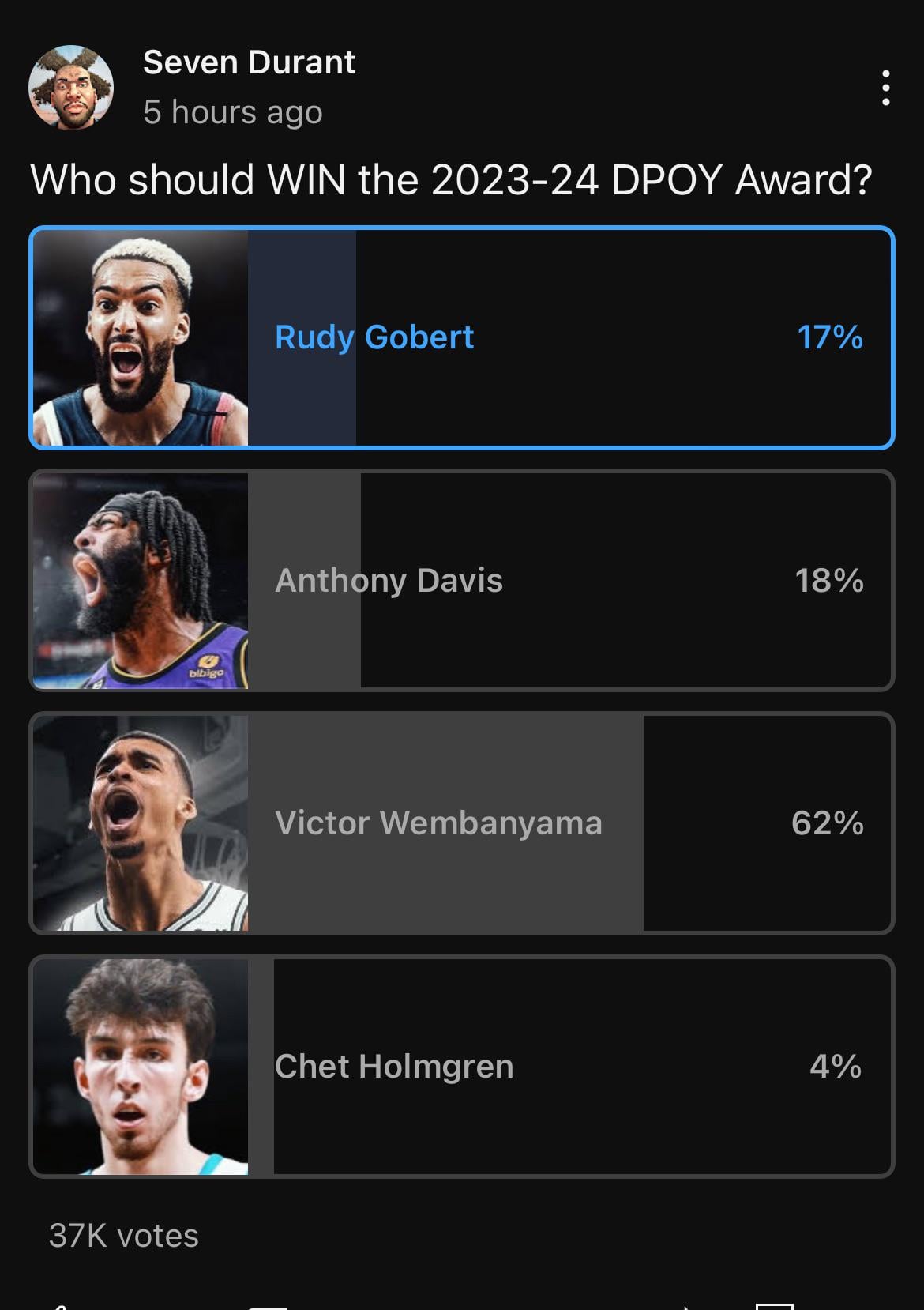
Task: Open Seven Durant's channel avatar
Action: pos(71,88)
